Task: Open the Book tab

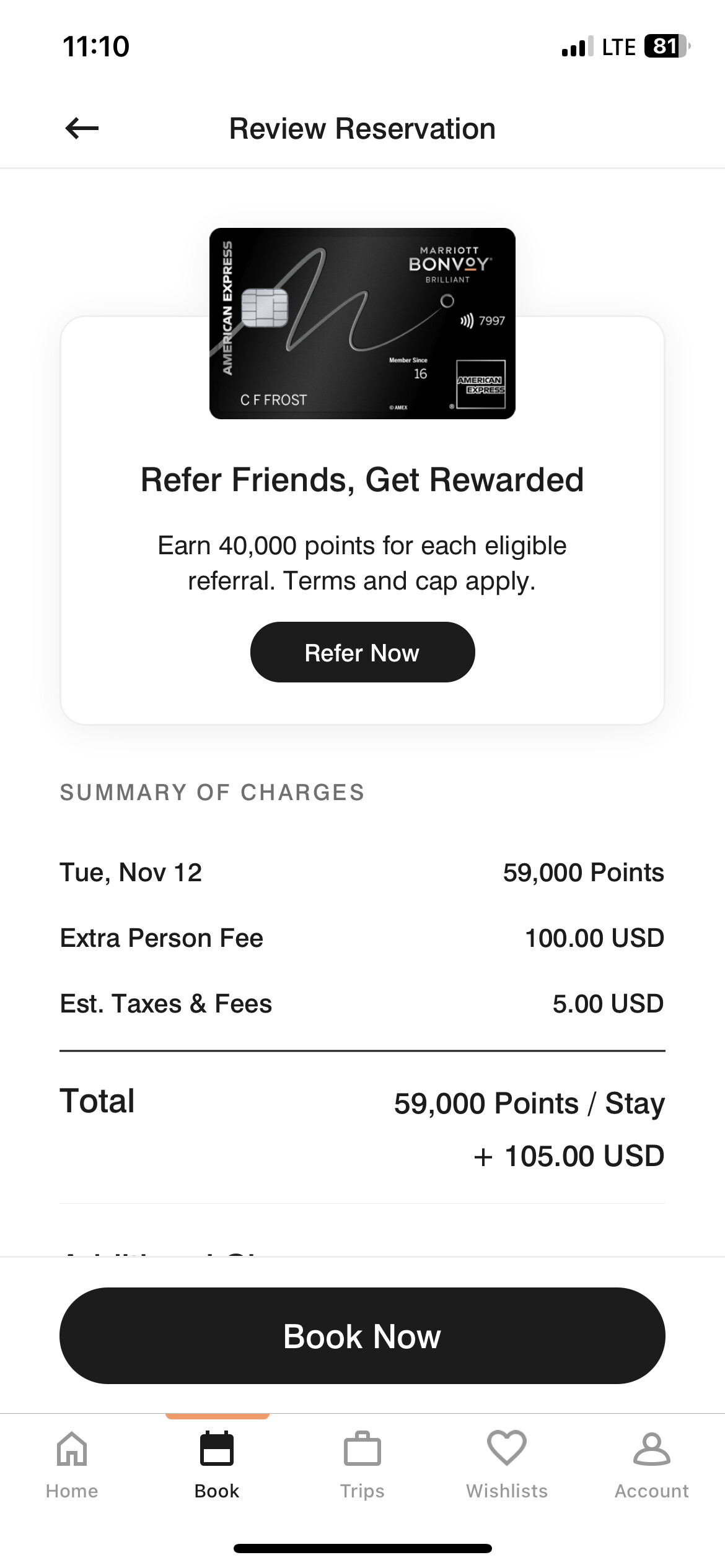Action: coord(217,1464)
